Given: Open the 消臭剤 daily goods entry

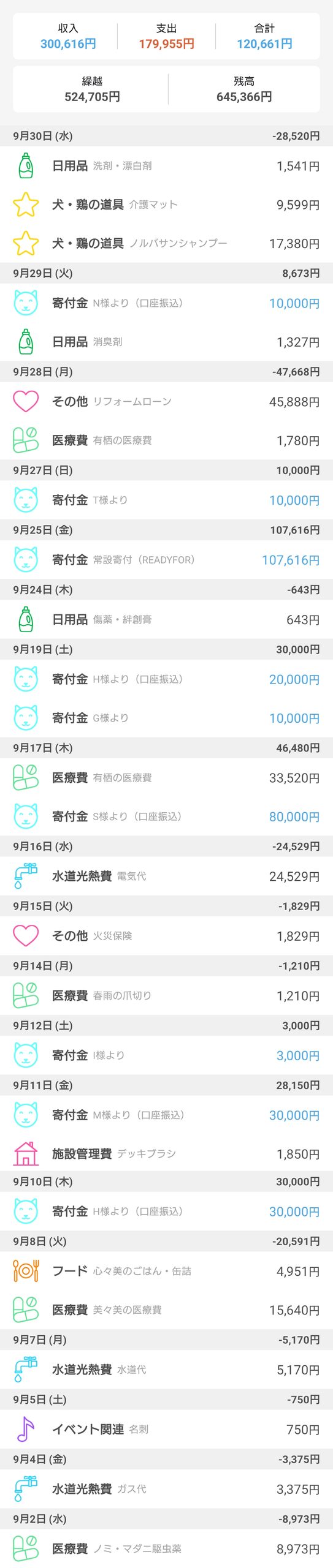Looking at the screenshot, I should pos(166,342).
